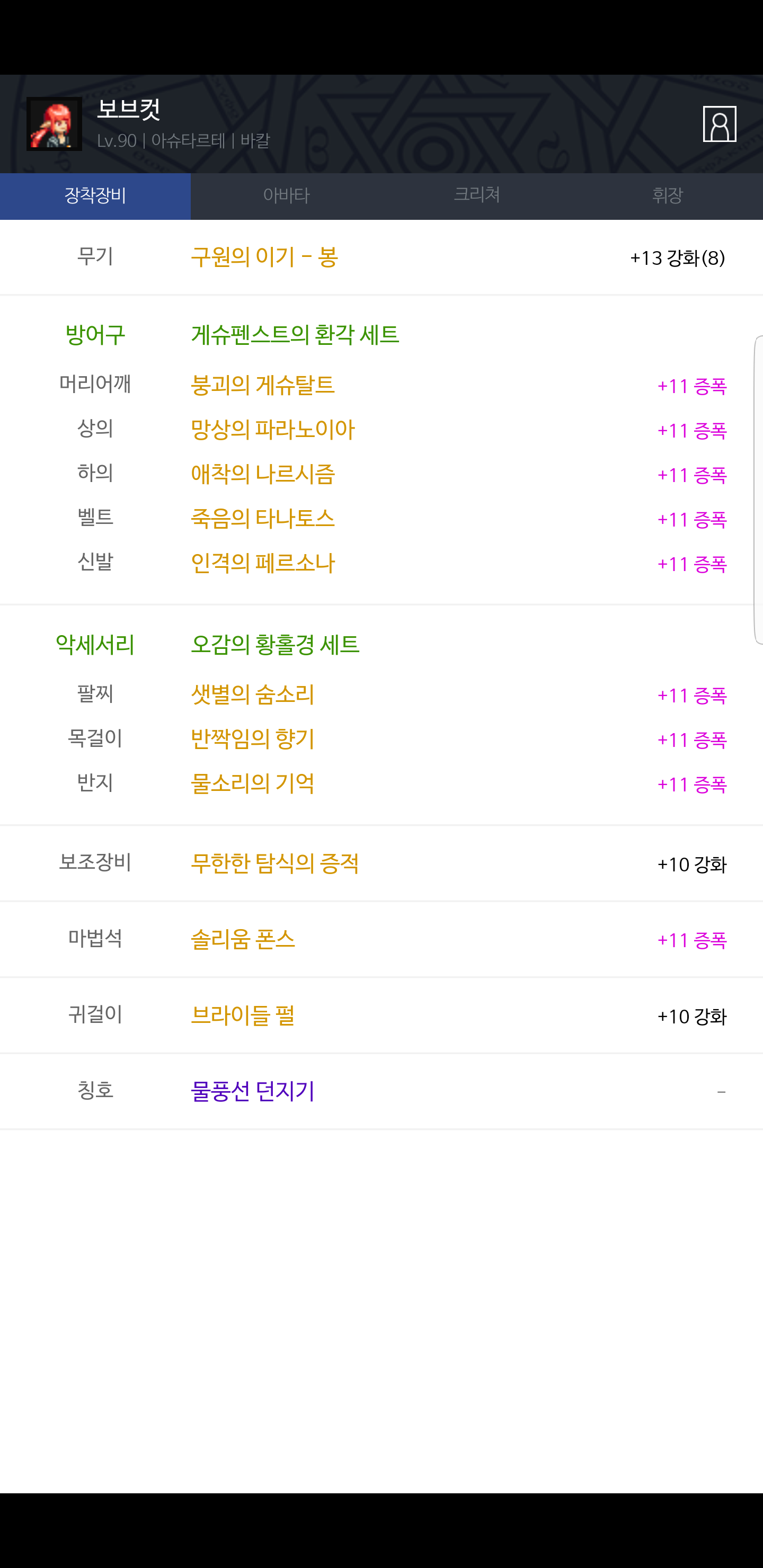Open the title 물풍선 던지기
Image resolution: width=763 pixels, height=1568 pixels.
point(252,1091)
